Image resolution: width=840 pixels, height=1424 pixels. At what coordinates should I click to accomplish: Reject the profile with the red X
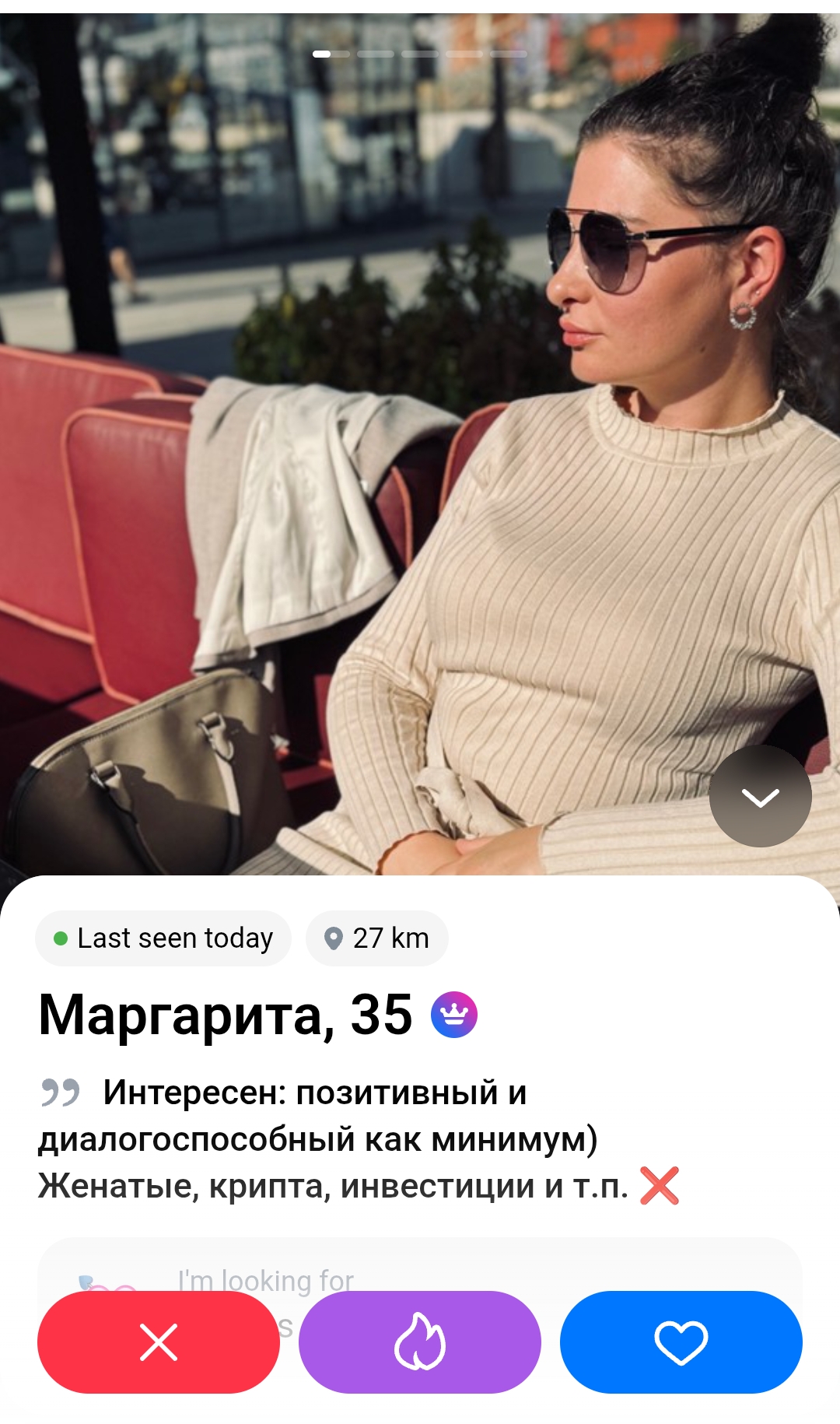[159, 1342]
